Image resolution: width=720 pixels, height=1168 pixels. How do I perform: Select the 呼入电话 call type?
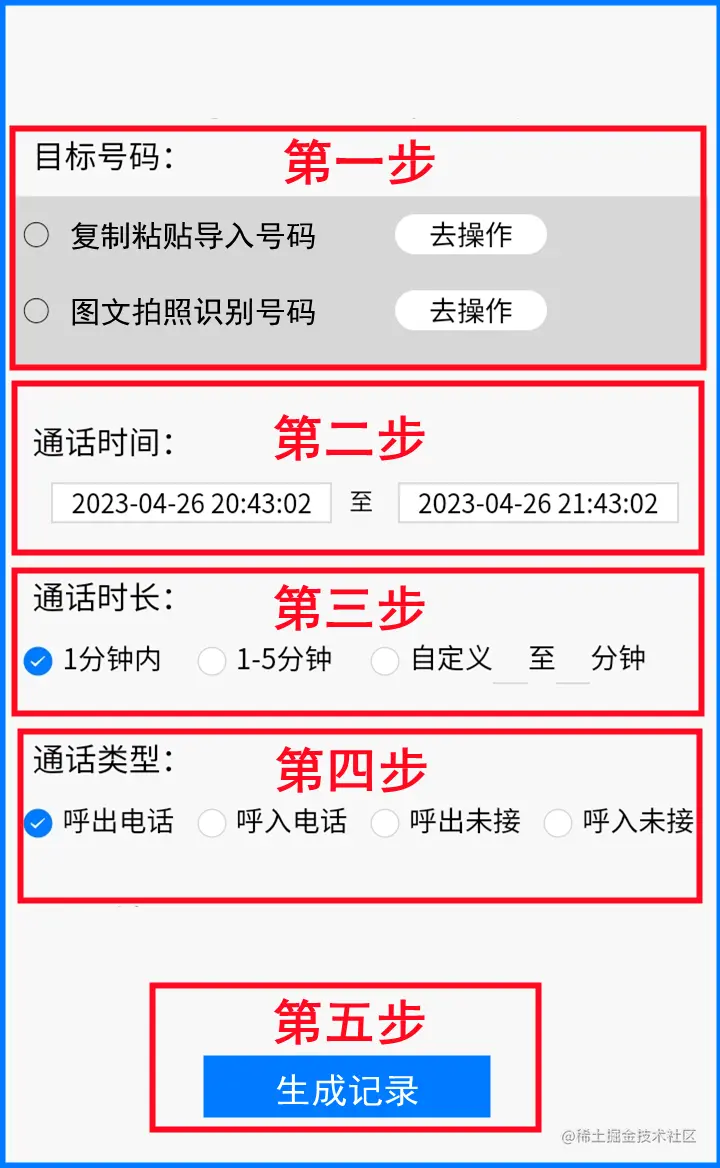pyautogui.click(x=212, y=823)
